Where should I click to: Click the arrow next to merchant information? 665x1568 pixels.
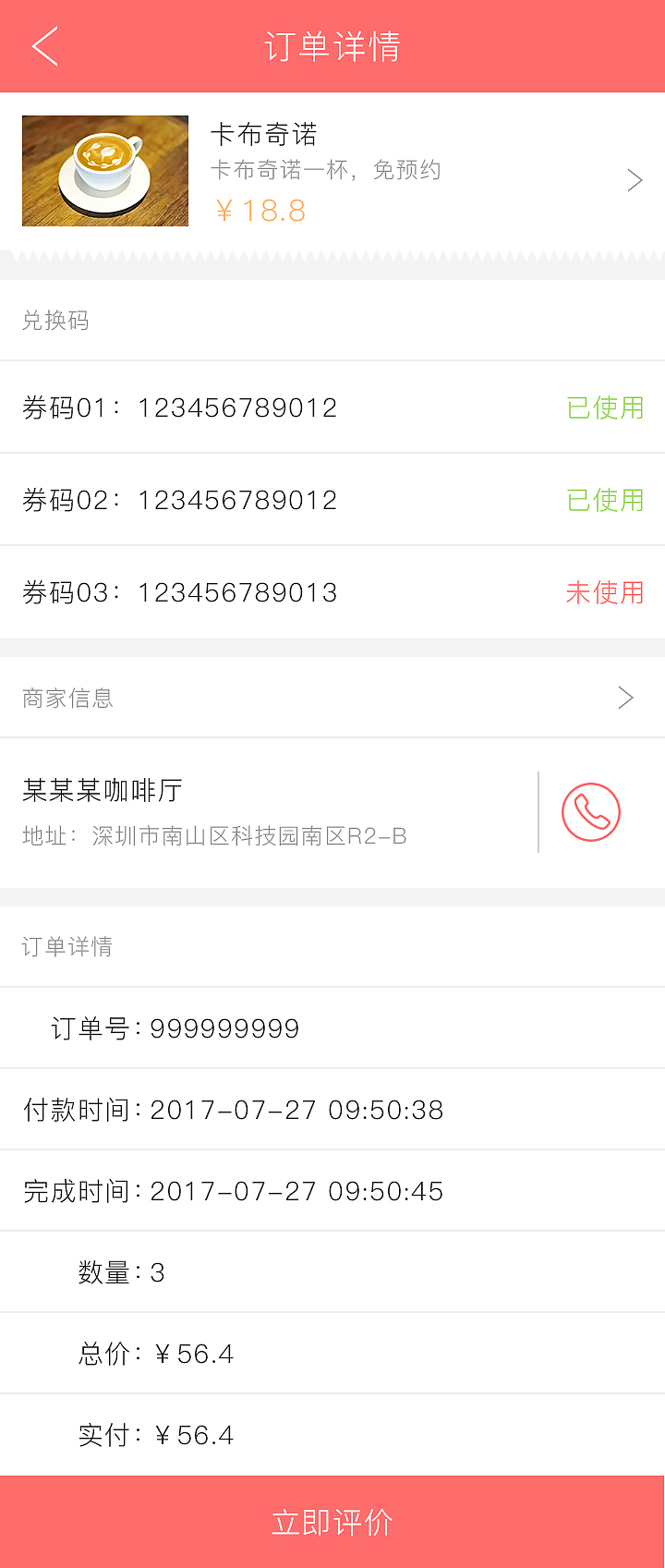[626, 698]
